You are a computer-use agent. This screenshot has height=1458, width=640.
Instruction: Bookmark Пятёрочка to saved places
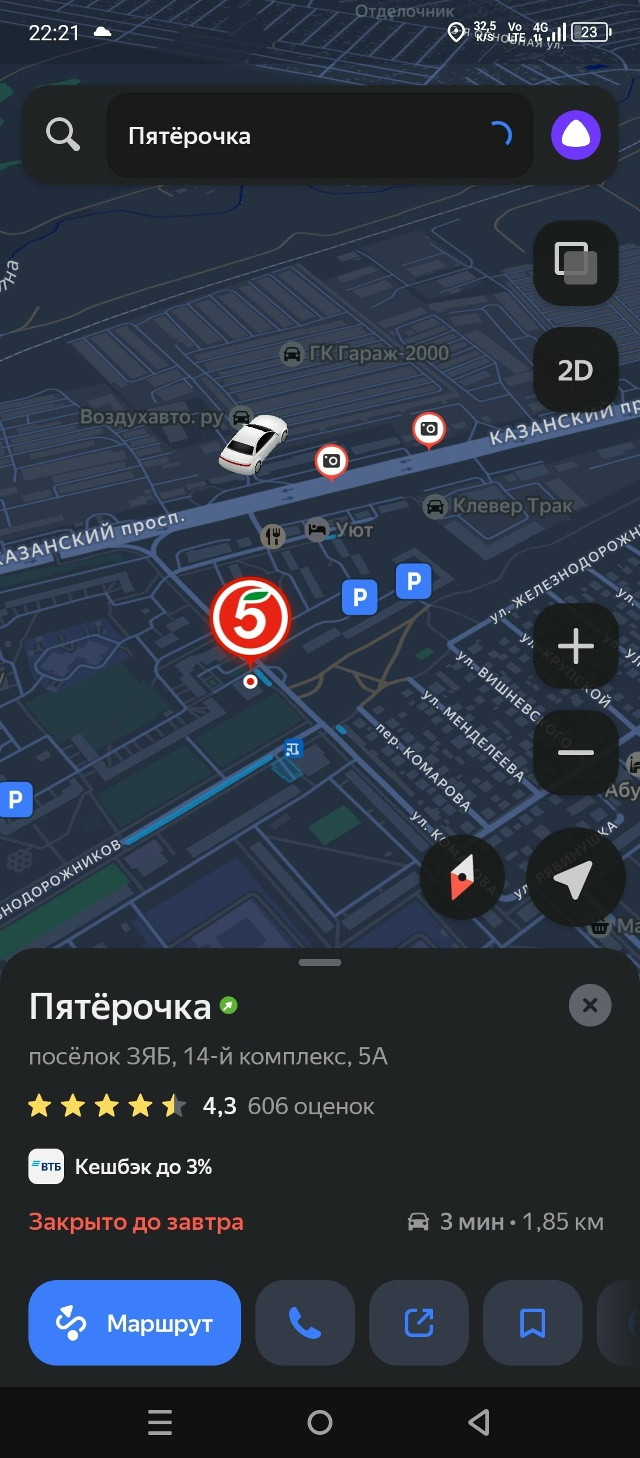click(x=533, y=1323)
